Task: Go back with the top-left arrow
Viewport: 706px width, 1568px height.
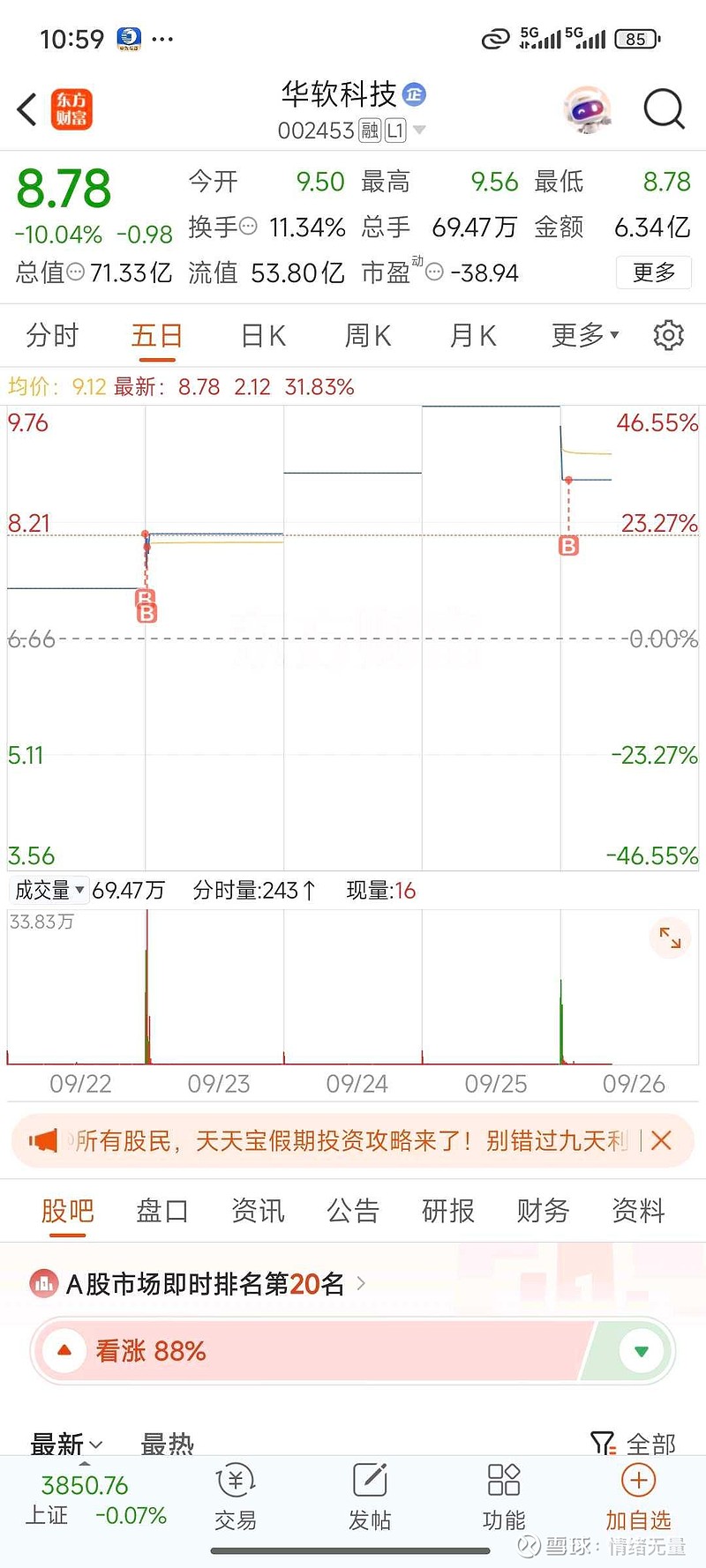Action: pyautogui.click(x=27, y=110)
